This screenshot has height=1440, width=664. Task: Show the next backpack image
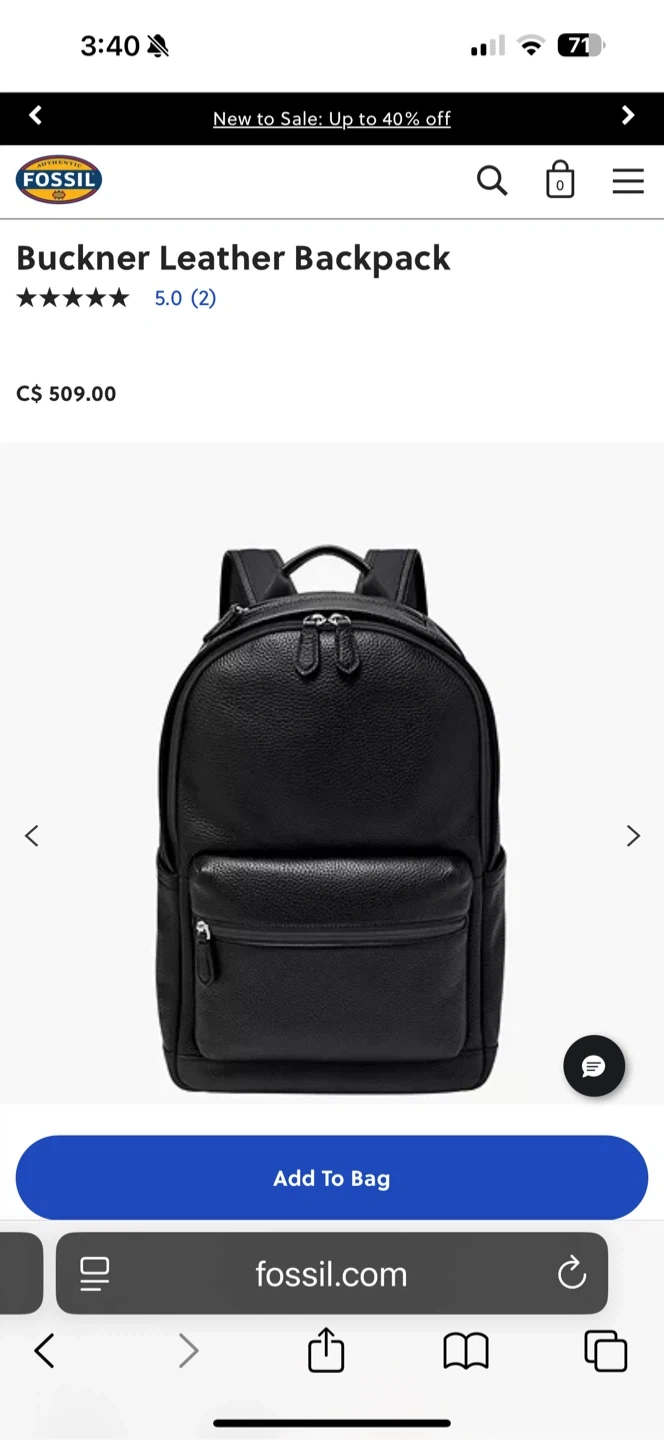(632, 836)
